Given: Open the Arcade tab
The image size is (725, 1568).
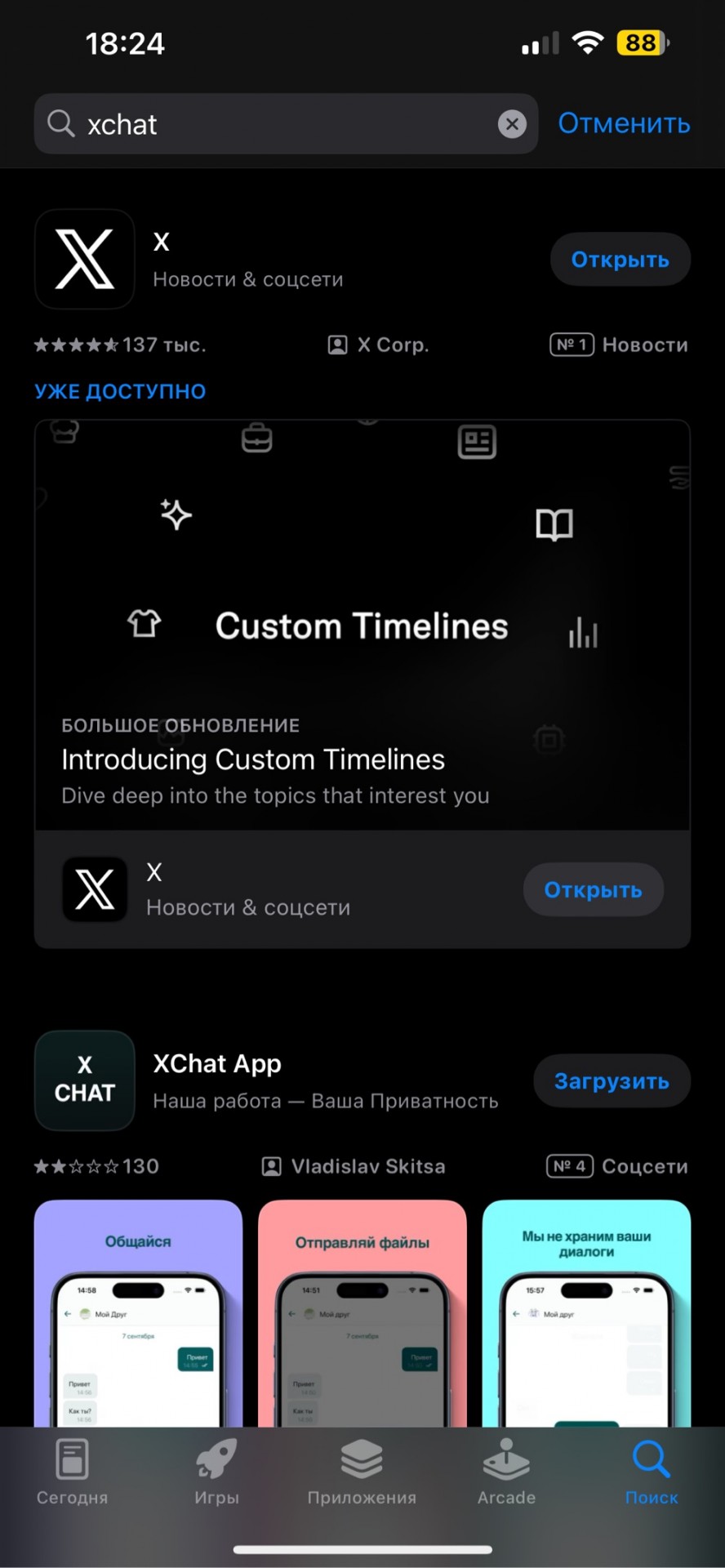Looking at the screenshot, I should pyautogui.click(x=506, y=1472).
